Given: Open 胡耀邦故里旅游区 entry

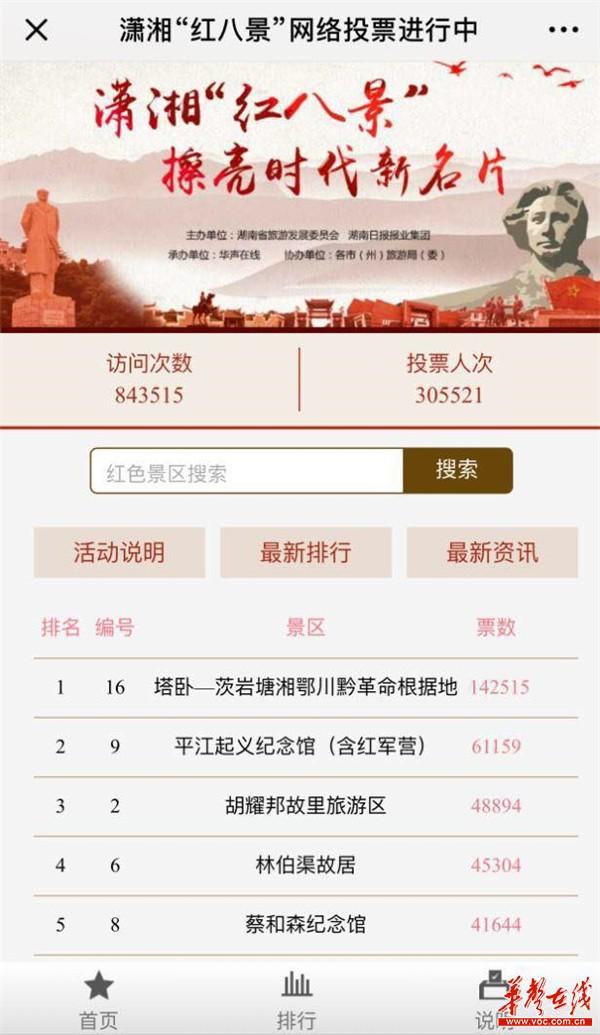Looking at the screenshot, I should click(305, 806).
